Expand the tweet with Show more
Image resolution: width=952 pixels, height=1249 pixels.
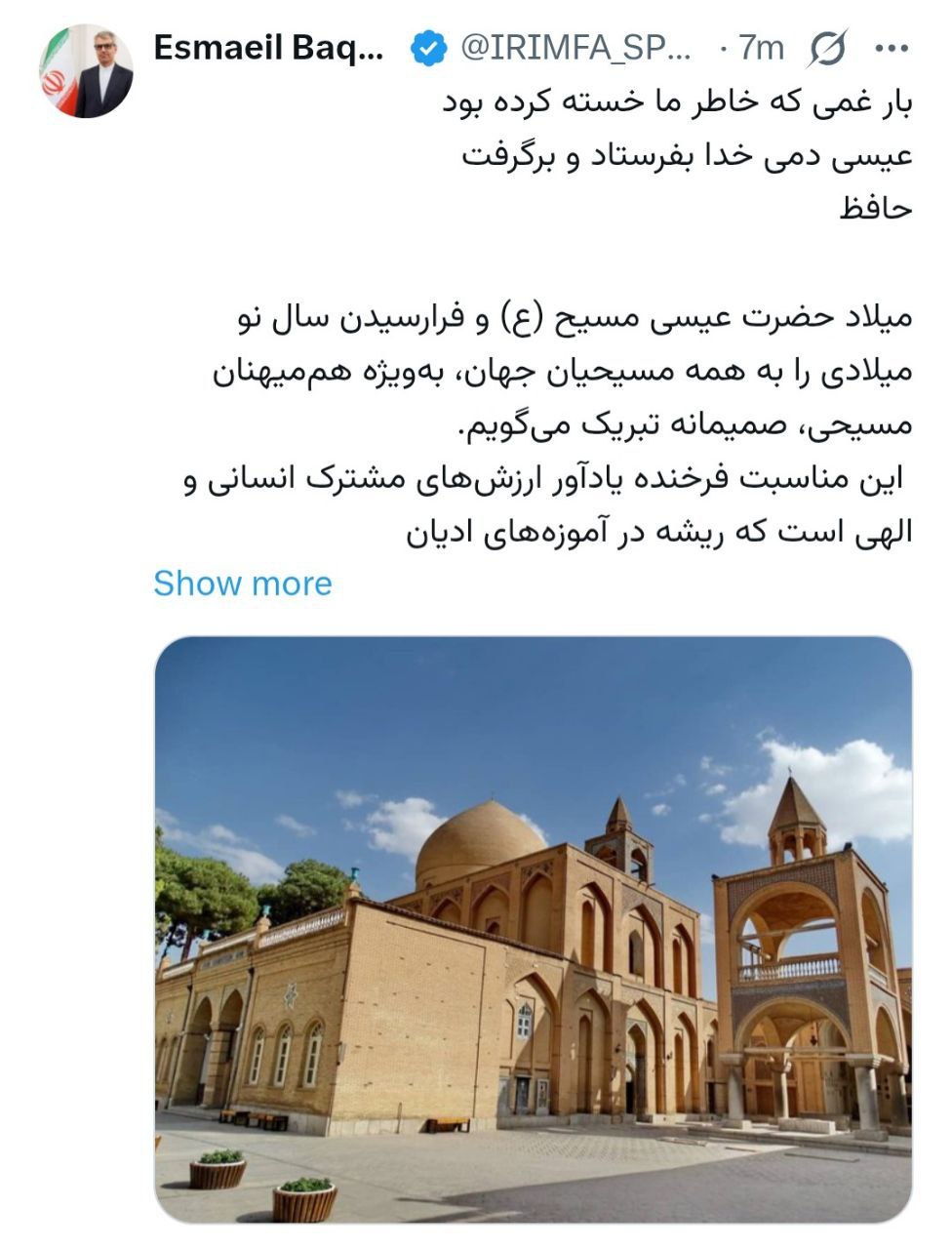click(x=243, y=584)
